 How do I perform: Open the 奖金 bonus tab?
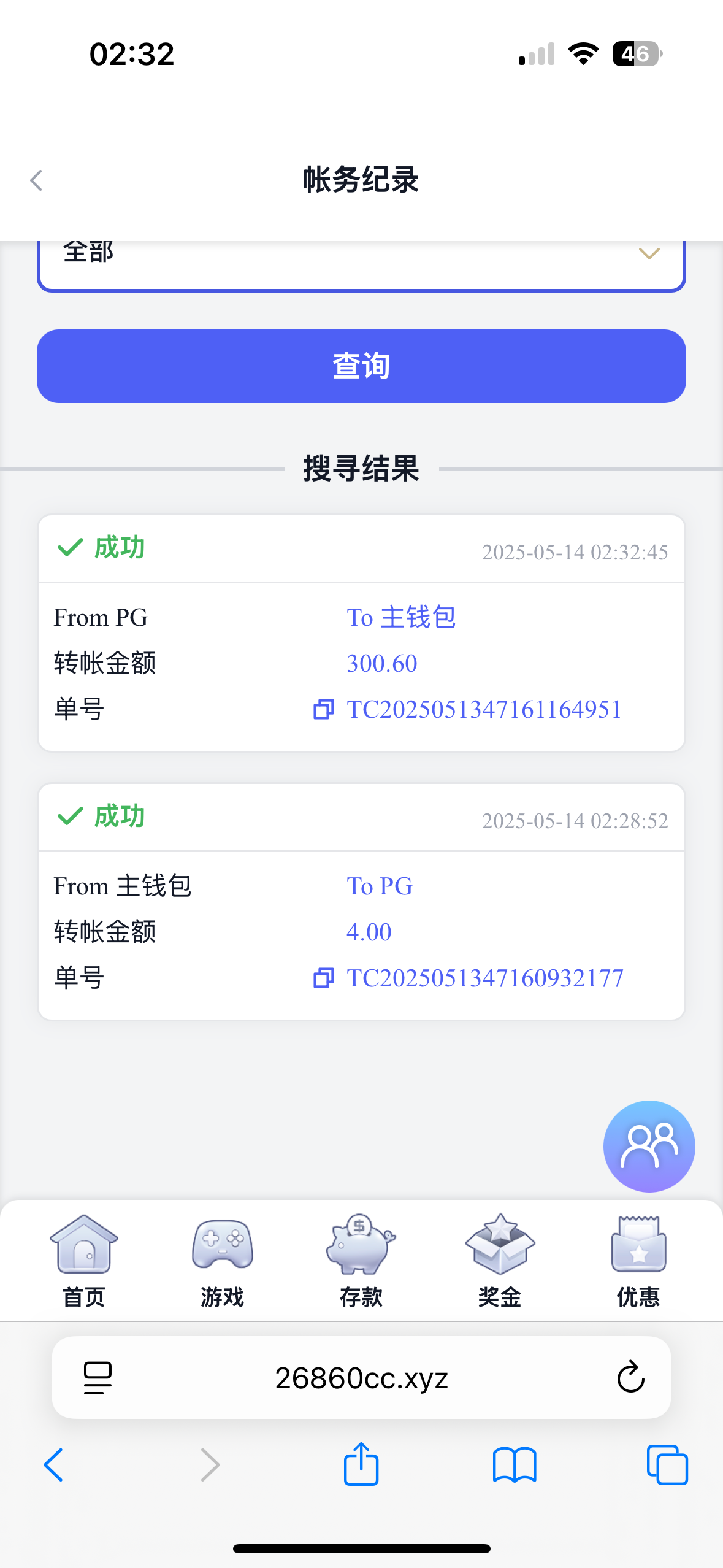[x=500, y=1261]
